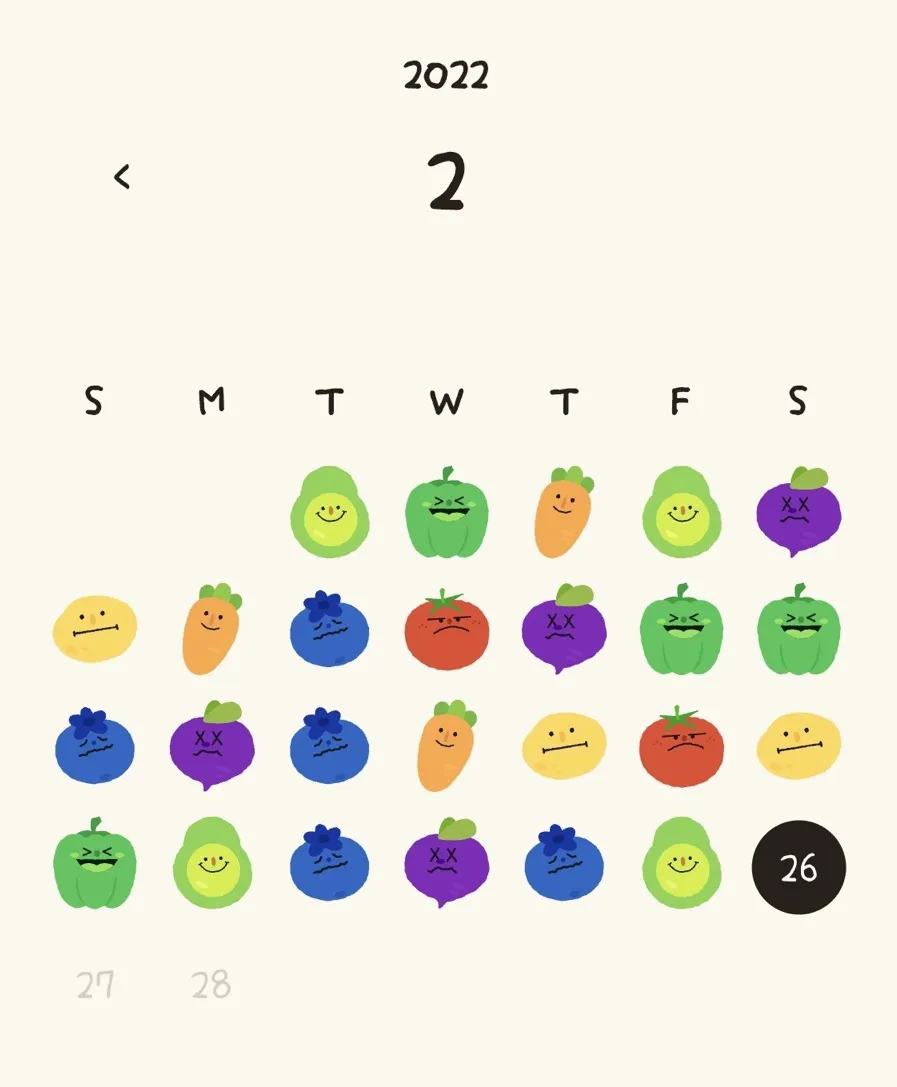View February 21 avocado mood entry
Image resolution: width=897 pixels, height=1087 pixels.
tap(211, 863)
